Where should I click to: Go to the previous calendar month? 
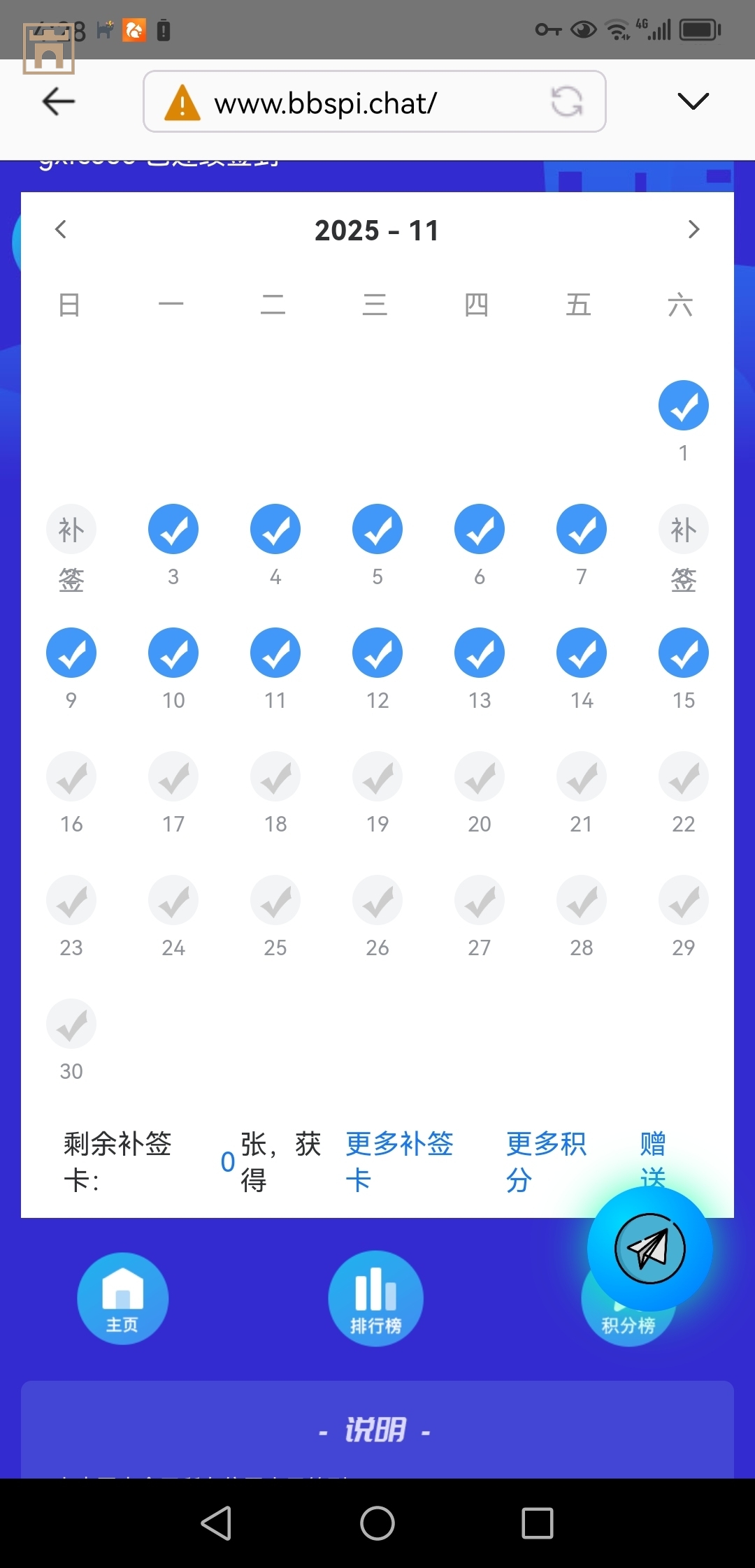point(61,229)
